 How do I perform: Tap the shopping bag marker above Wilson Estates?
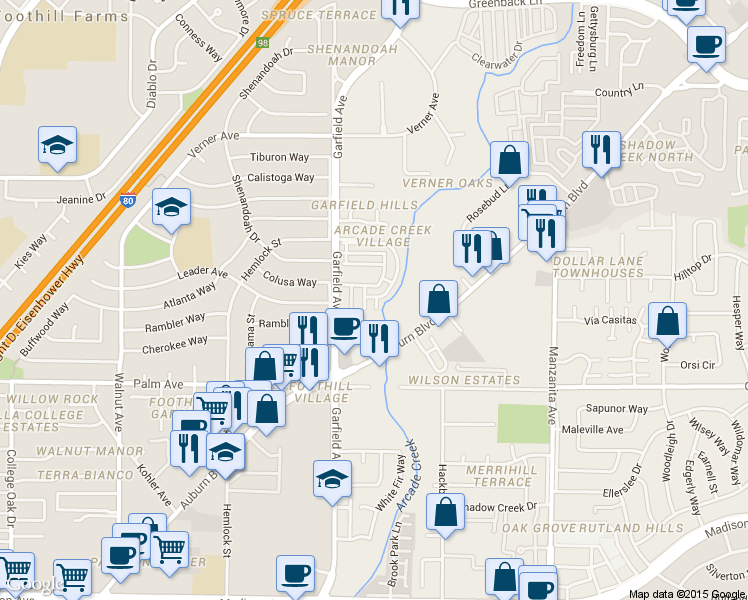pos(438,298)
